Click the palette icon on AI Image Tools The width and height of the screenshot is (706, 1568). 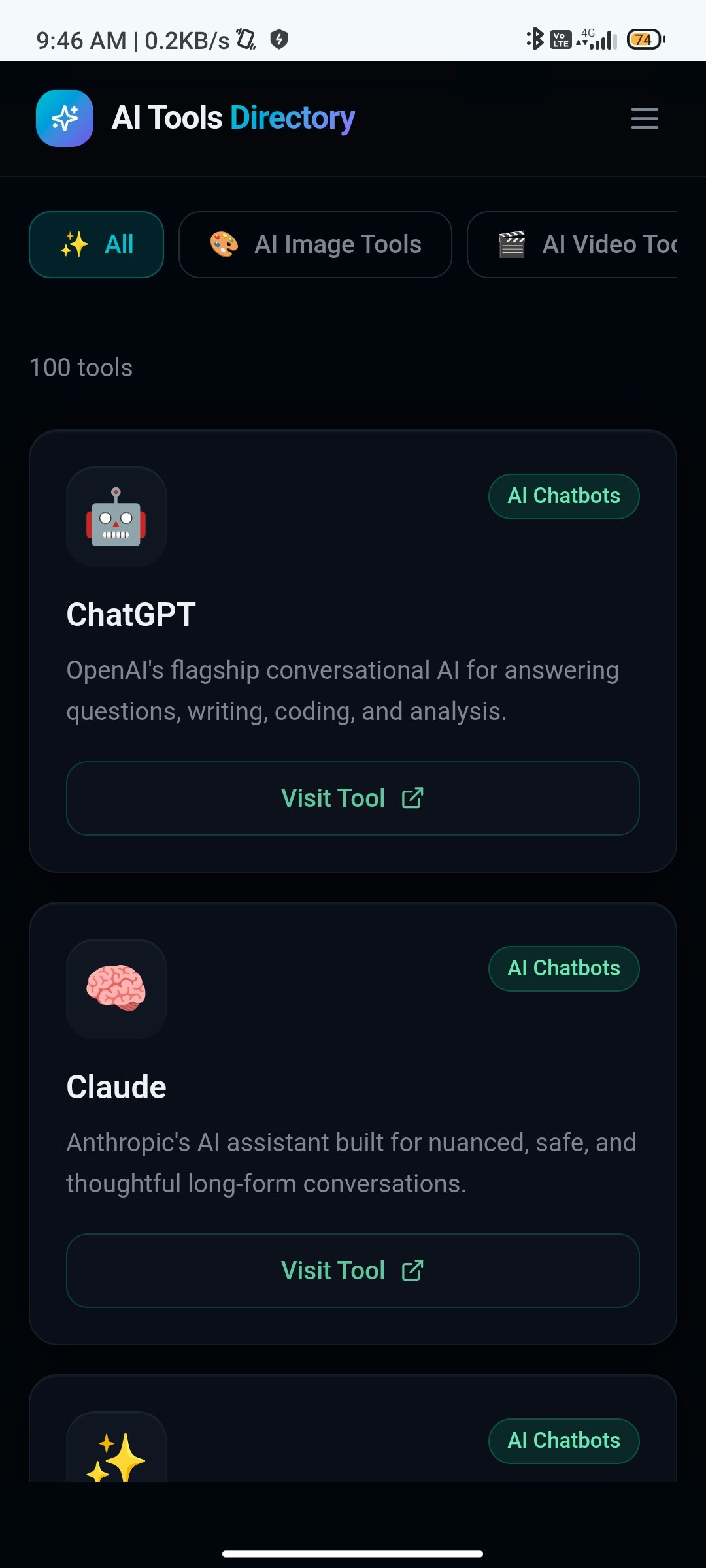pyautogui.click(x=223, y=244)
